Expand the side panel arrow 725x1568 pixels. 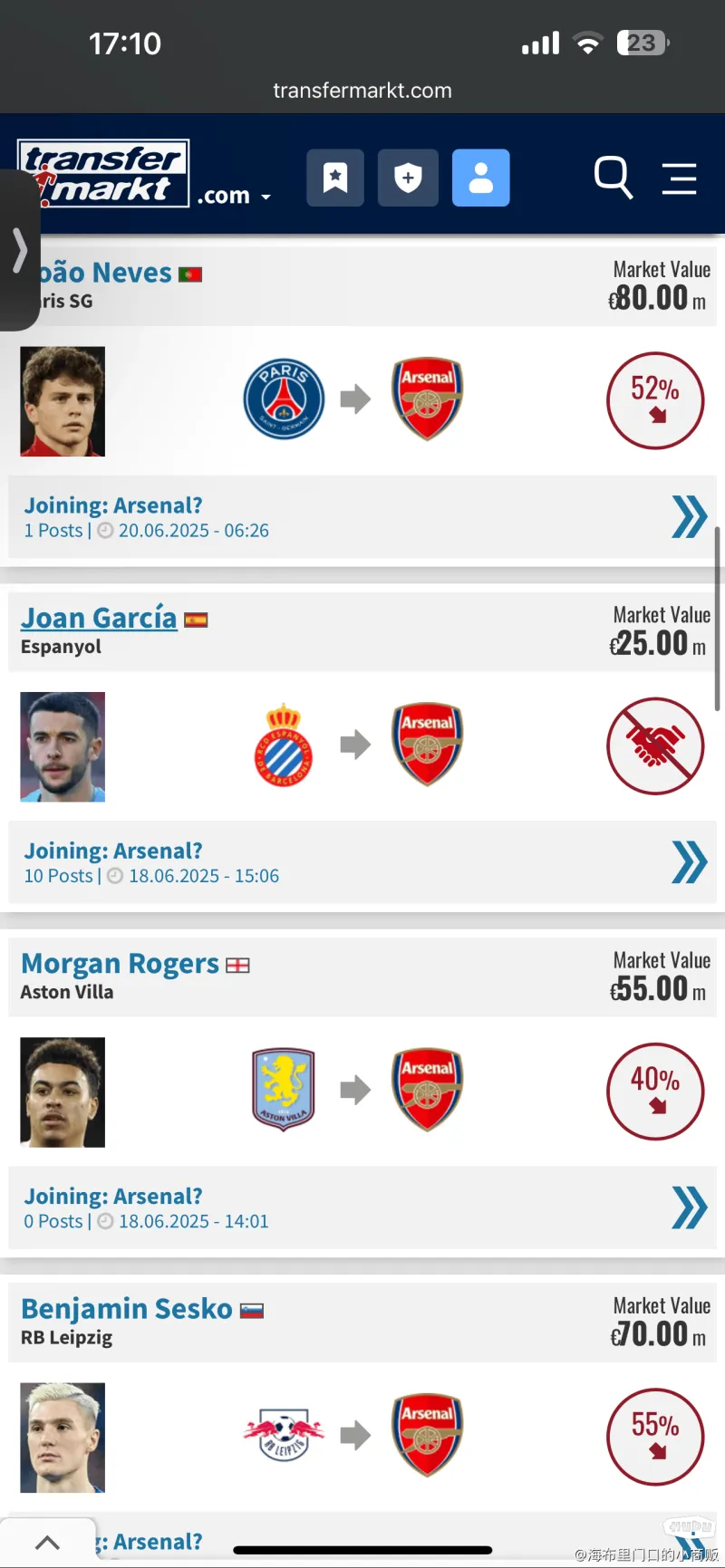point(19,250)
